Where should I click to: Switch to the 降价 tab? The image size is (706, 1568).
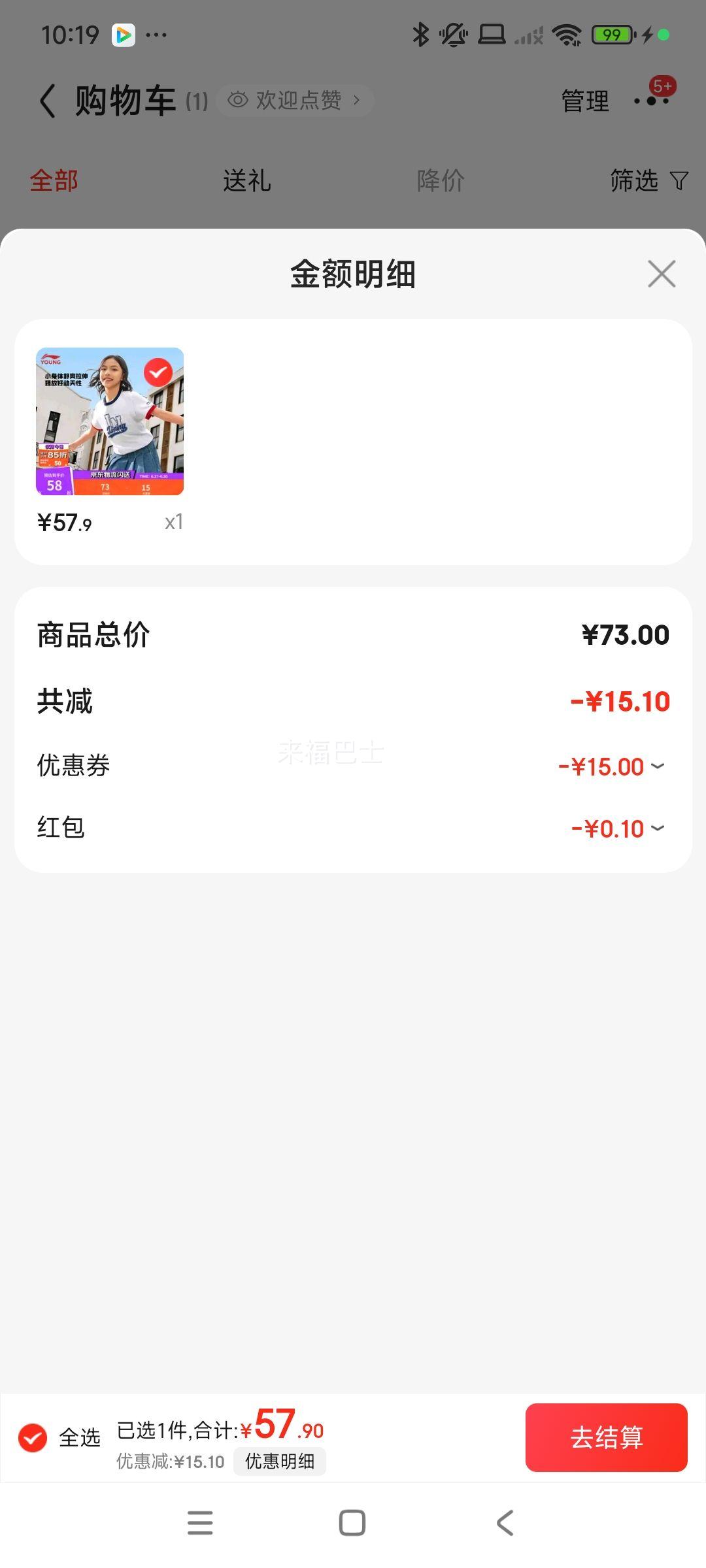(x=441, y=180)
